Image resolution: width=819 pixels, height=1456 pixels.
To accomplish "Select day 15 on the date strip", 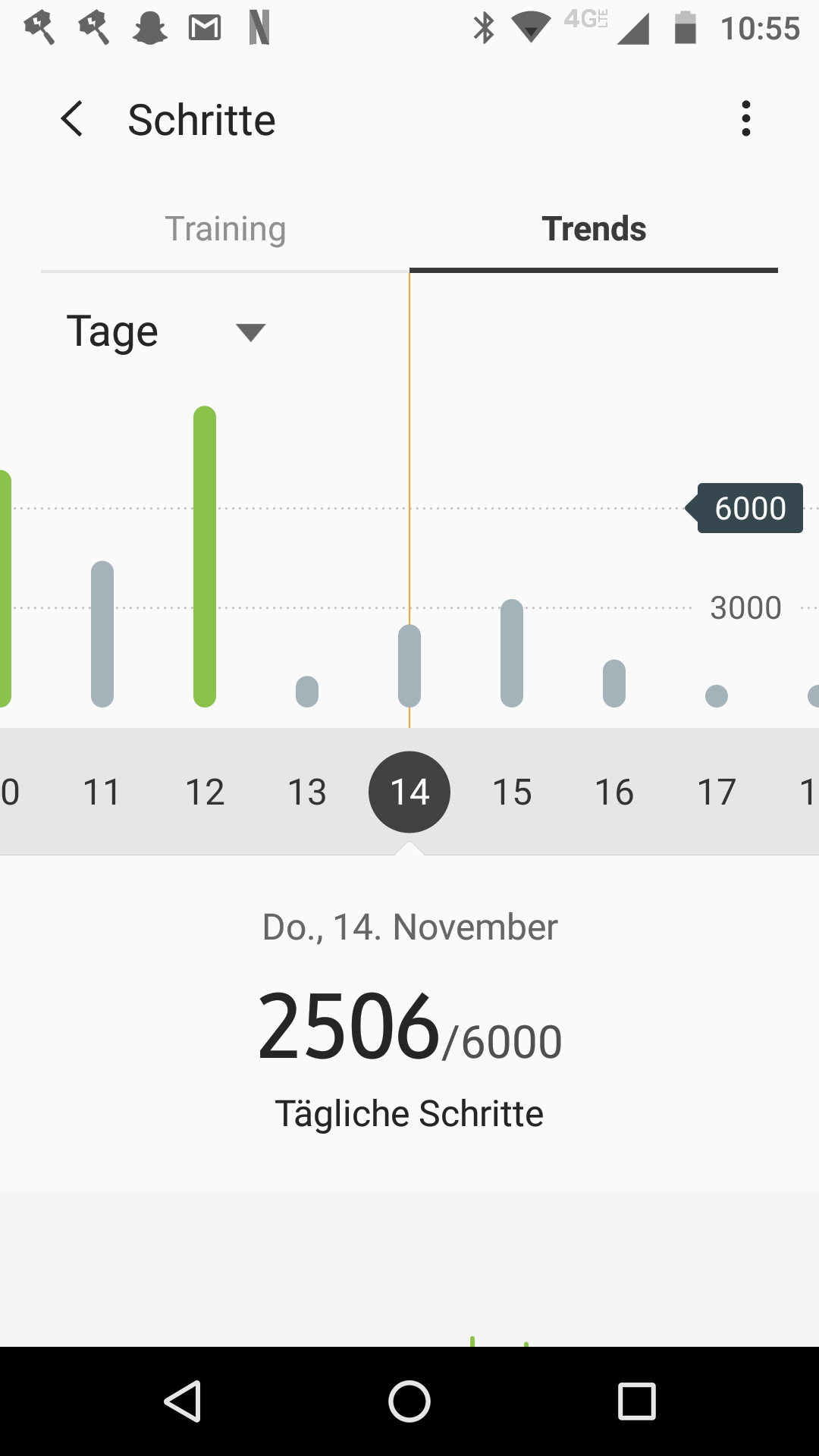I will pos(512,792).
